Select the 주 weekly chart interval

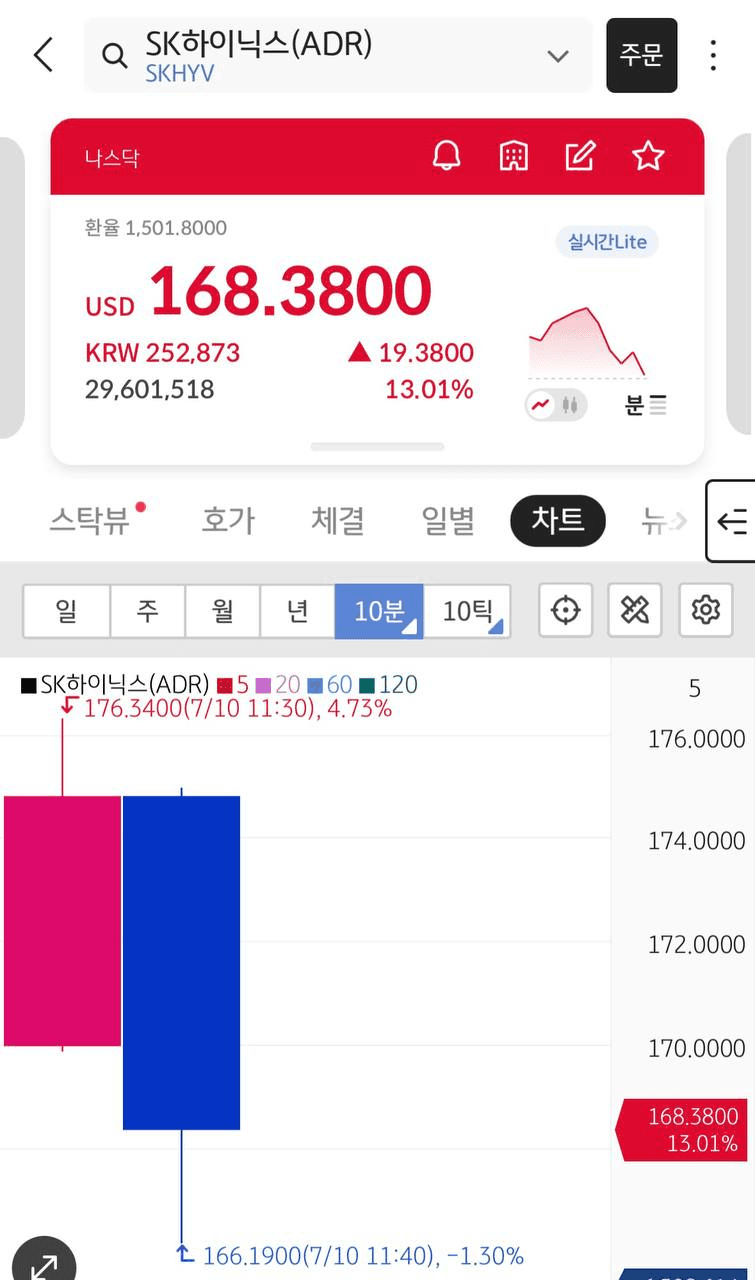coord(147,611)
